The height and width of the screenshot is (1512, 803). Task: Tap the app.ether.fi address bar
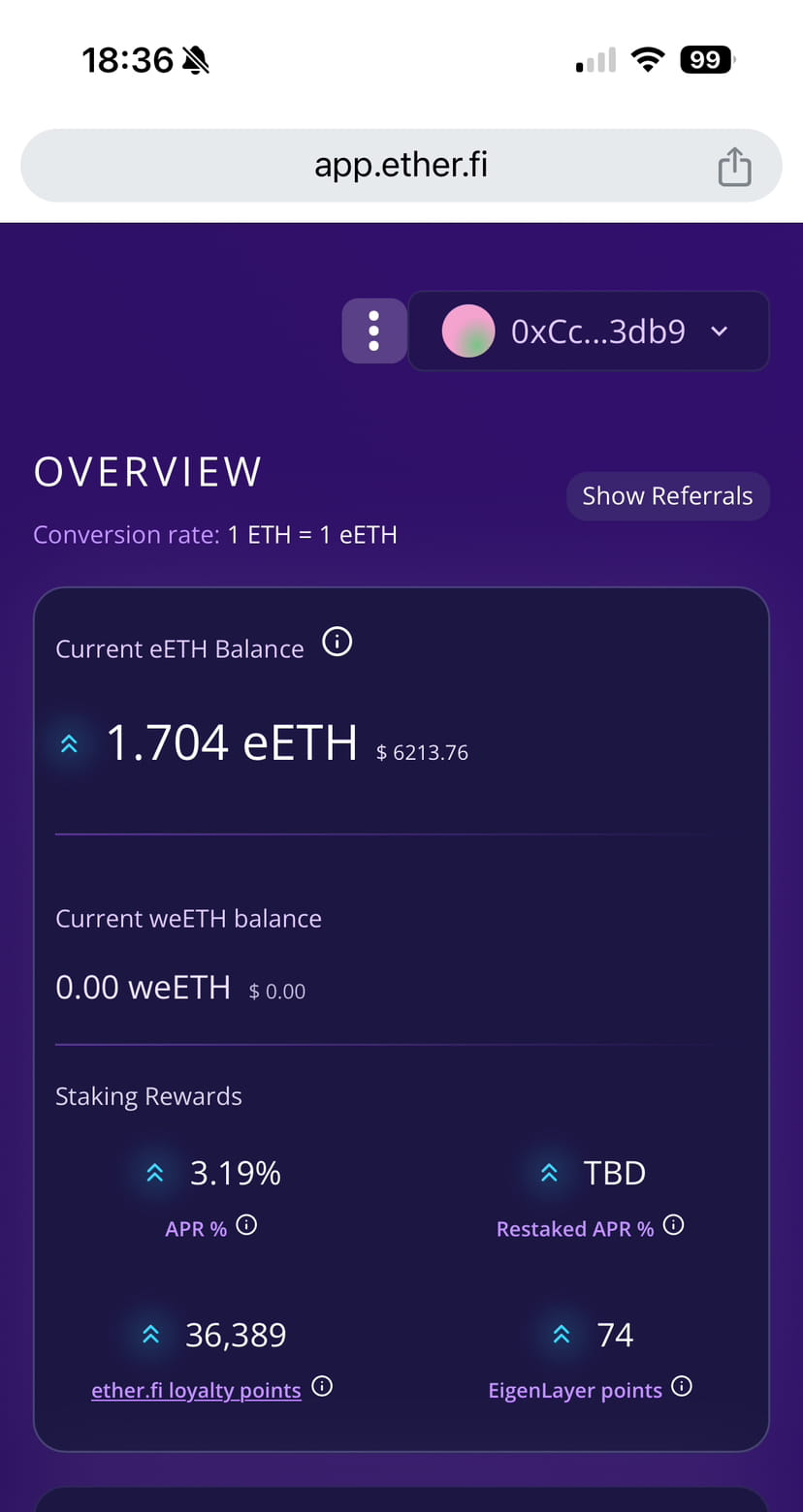[401, 165]
